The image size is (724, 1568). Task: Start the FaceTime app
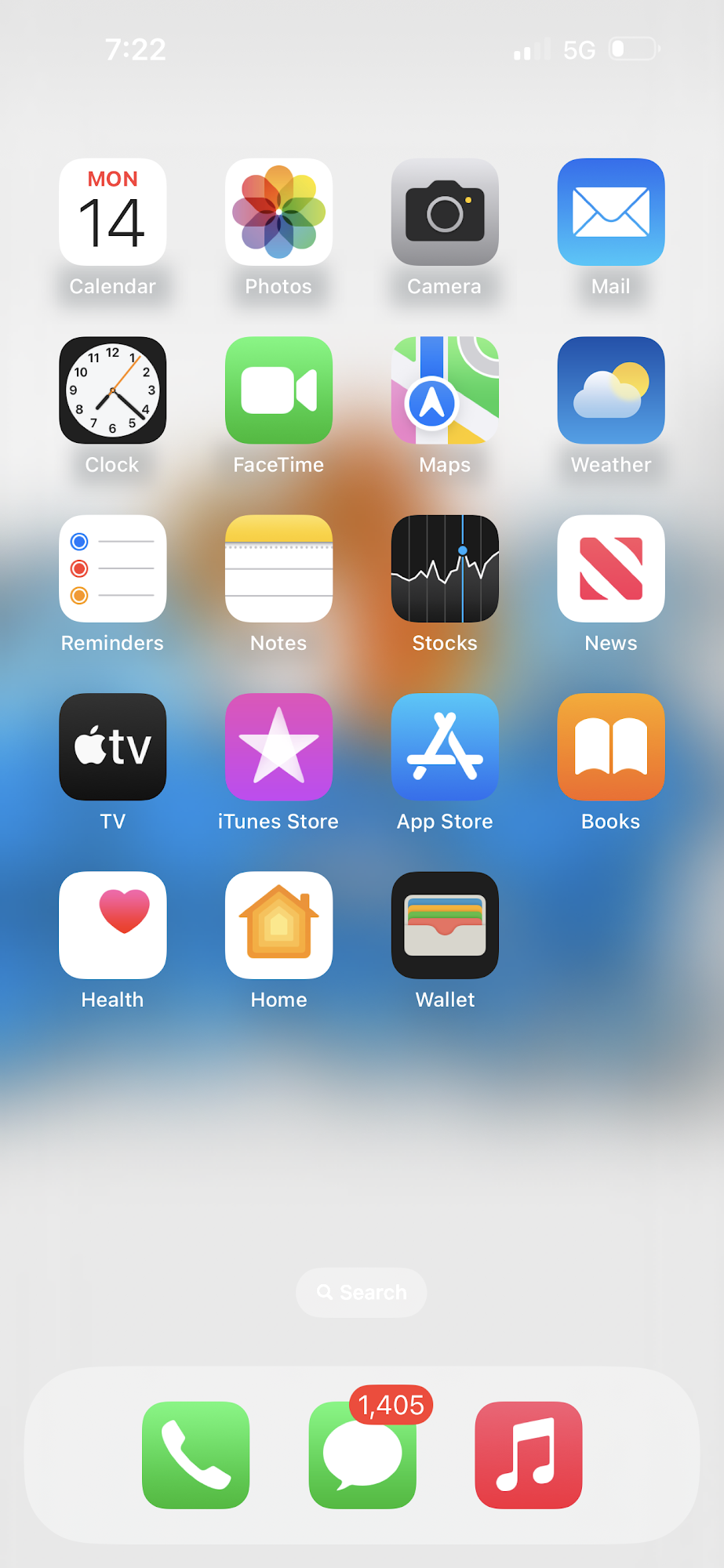[278, 390]
